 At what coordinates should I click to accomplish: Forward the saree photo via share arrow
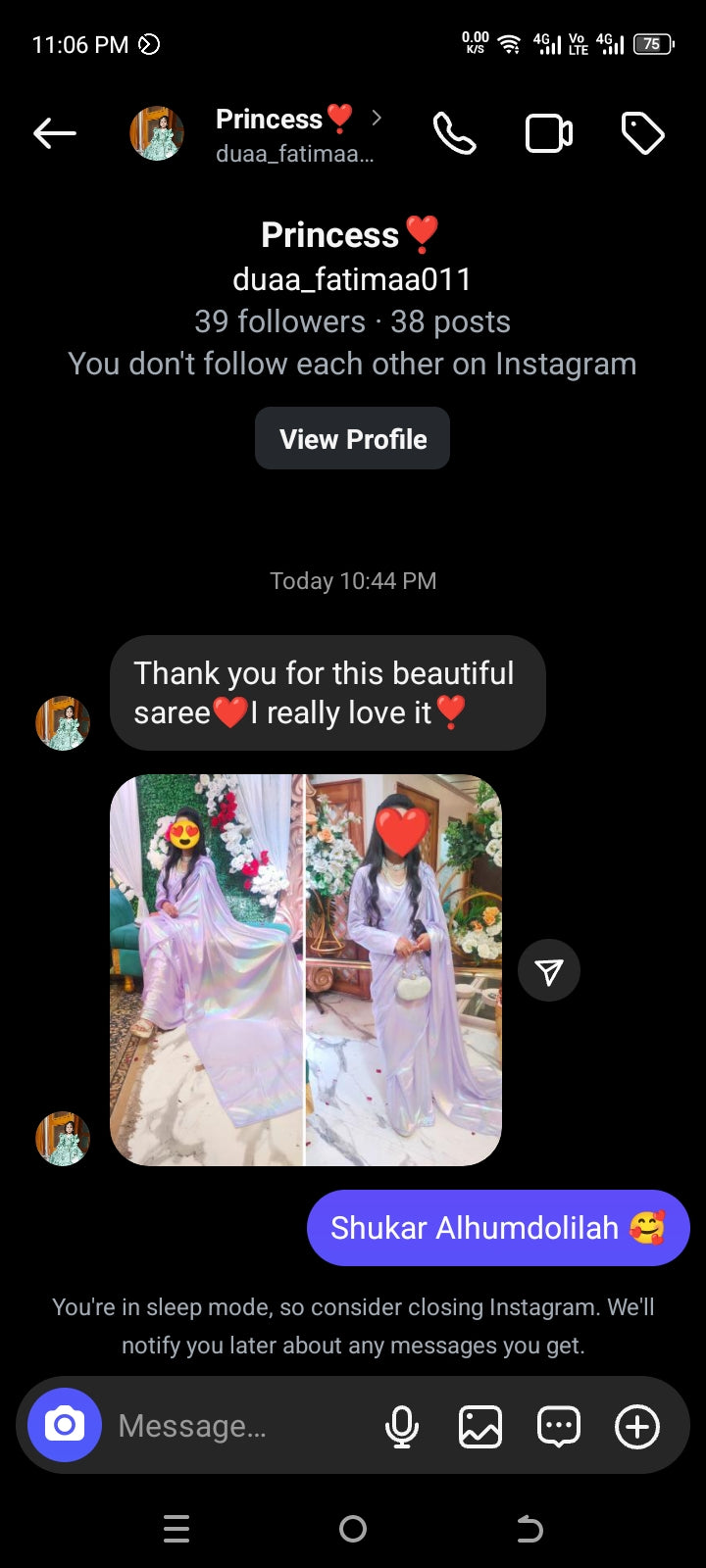coord(549,970)
